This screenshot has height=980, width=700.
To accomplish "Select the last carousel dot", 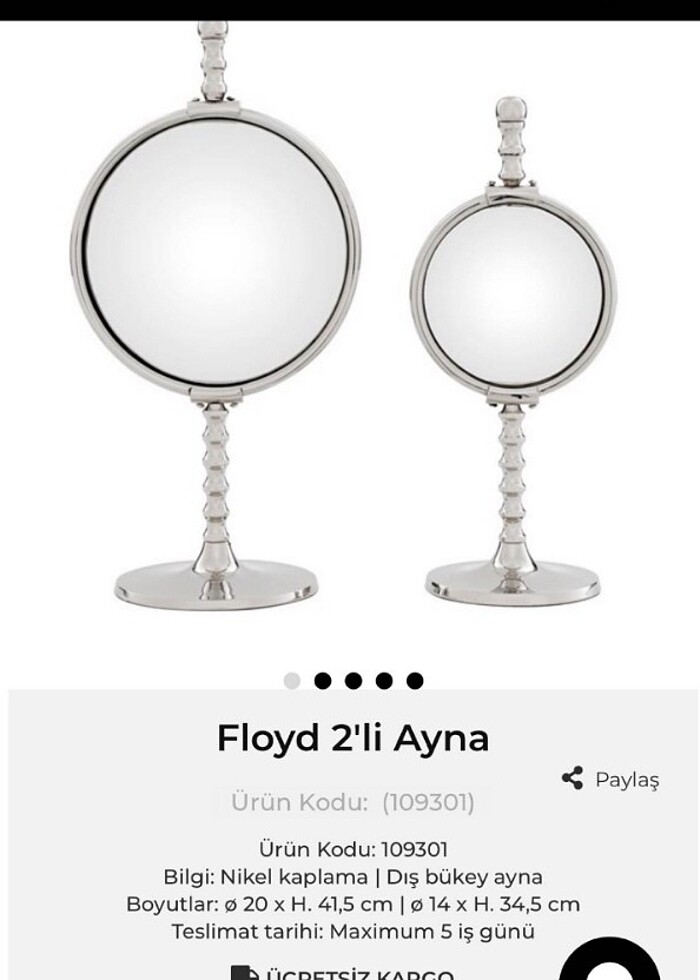I will [415, 681].
